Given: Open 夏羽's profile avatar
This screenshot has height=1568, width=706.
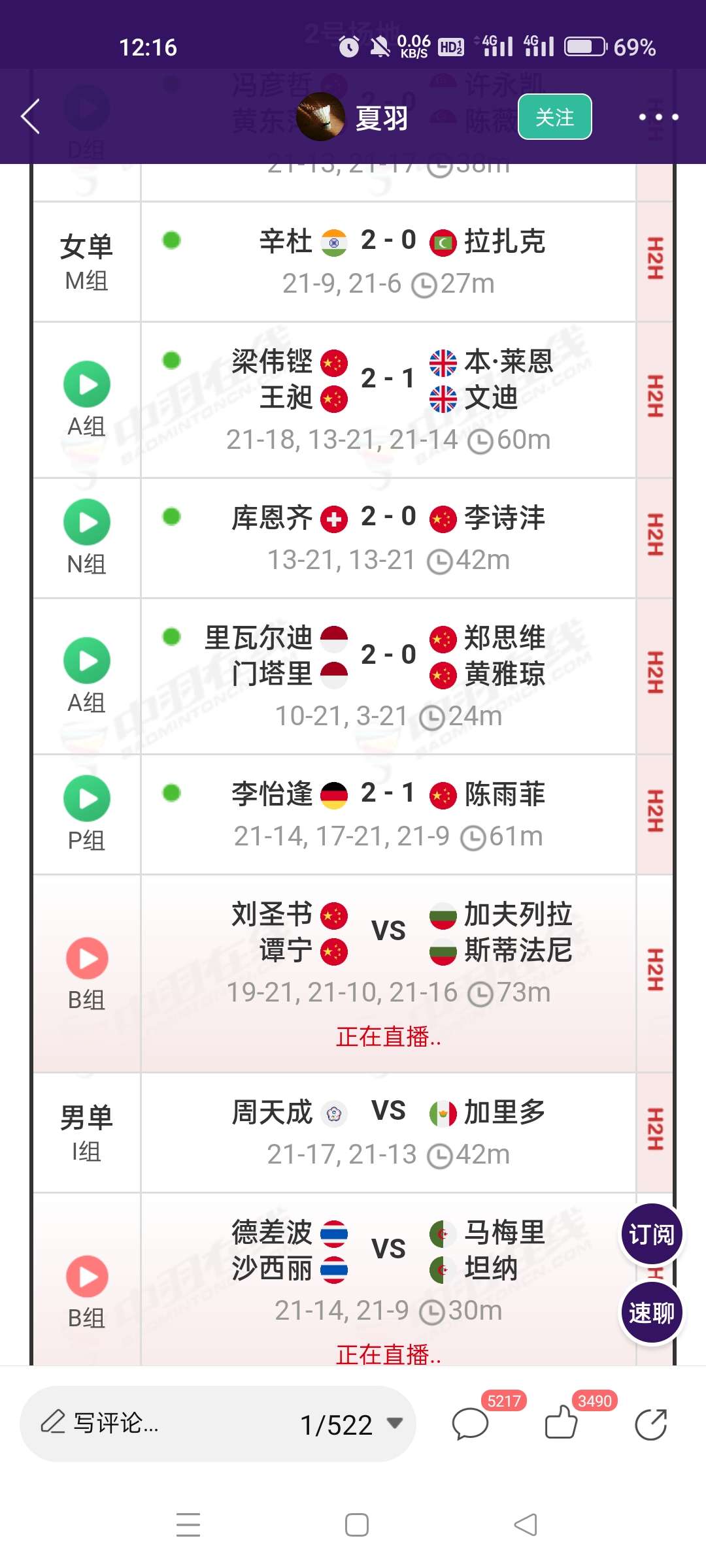Looking at the screenshot, I should coord(320,117).
